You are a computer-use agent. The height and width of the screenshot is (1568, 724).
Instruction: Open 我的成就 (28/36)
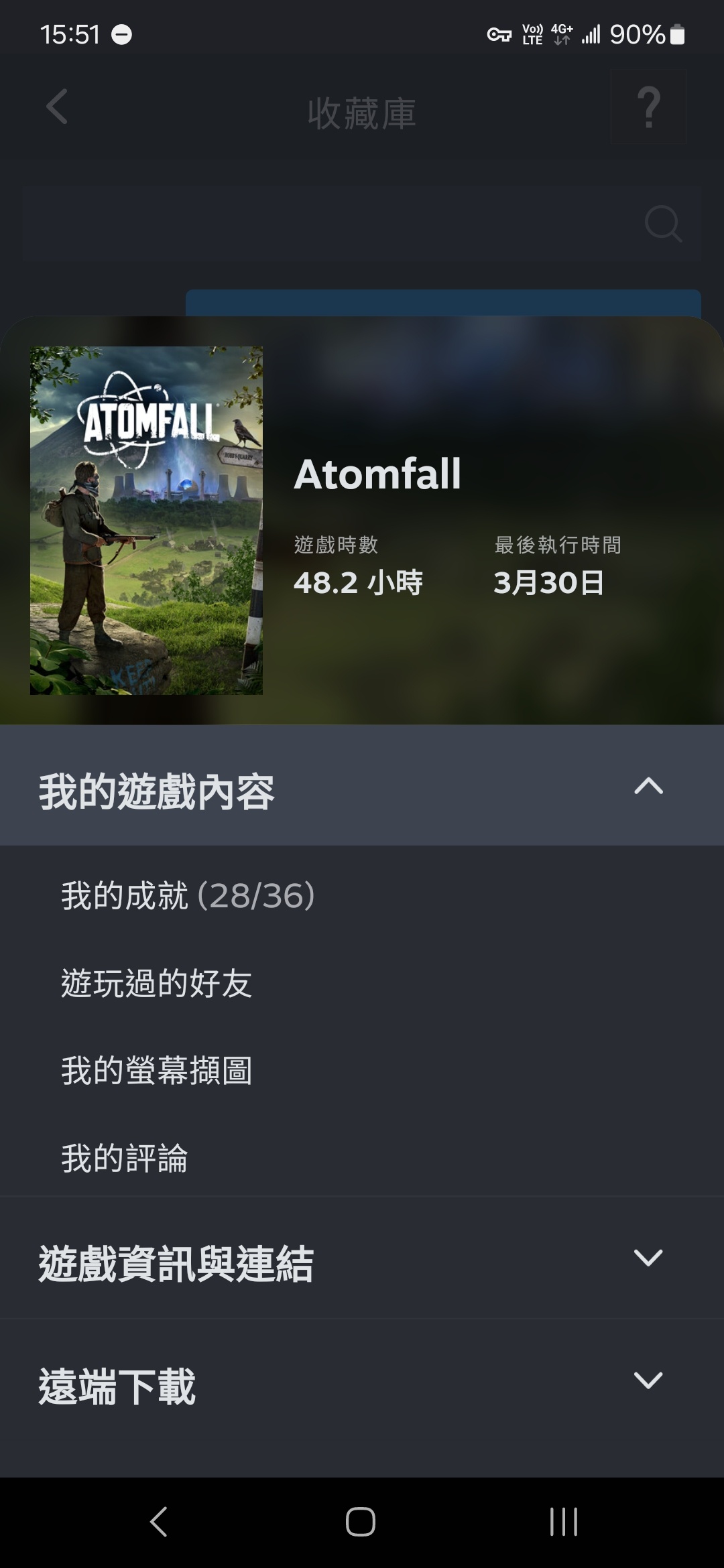click(x=188, y=896)
